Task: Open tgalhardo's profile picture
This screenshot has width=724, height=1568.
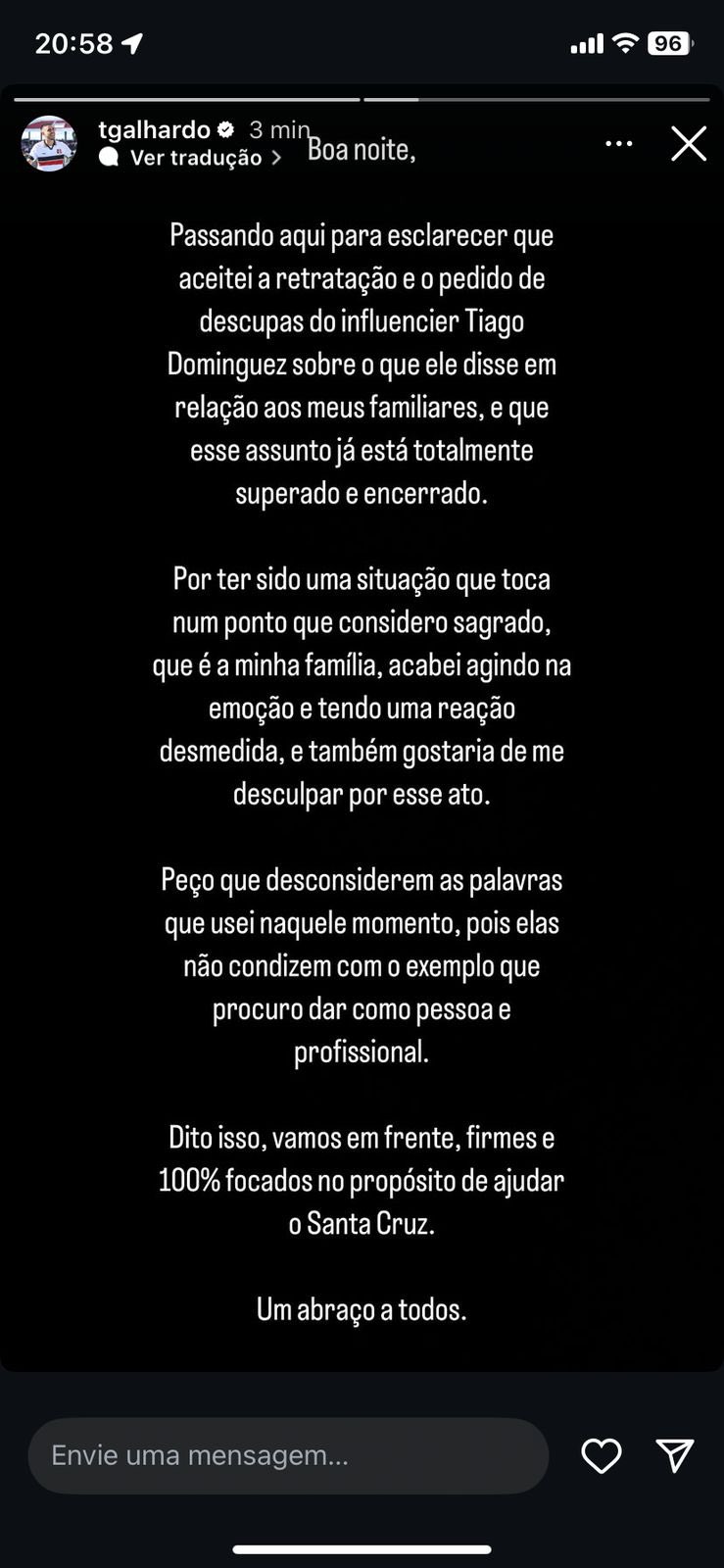Action: 49,143
